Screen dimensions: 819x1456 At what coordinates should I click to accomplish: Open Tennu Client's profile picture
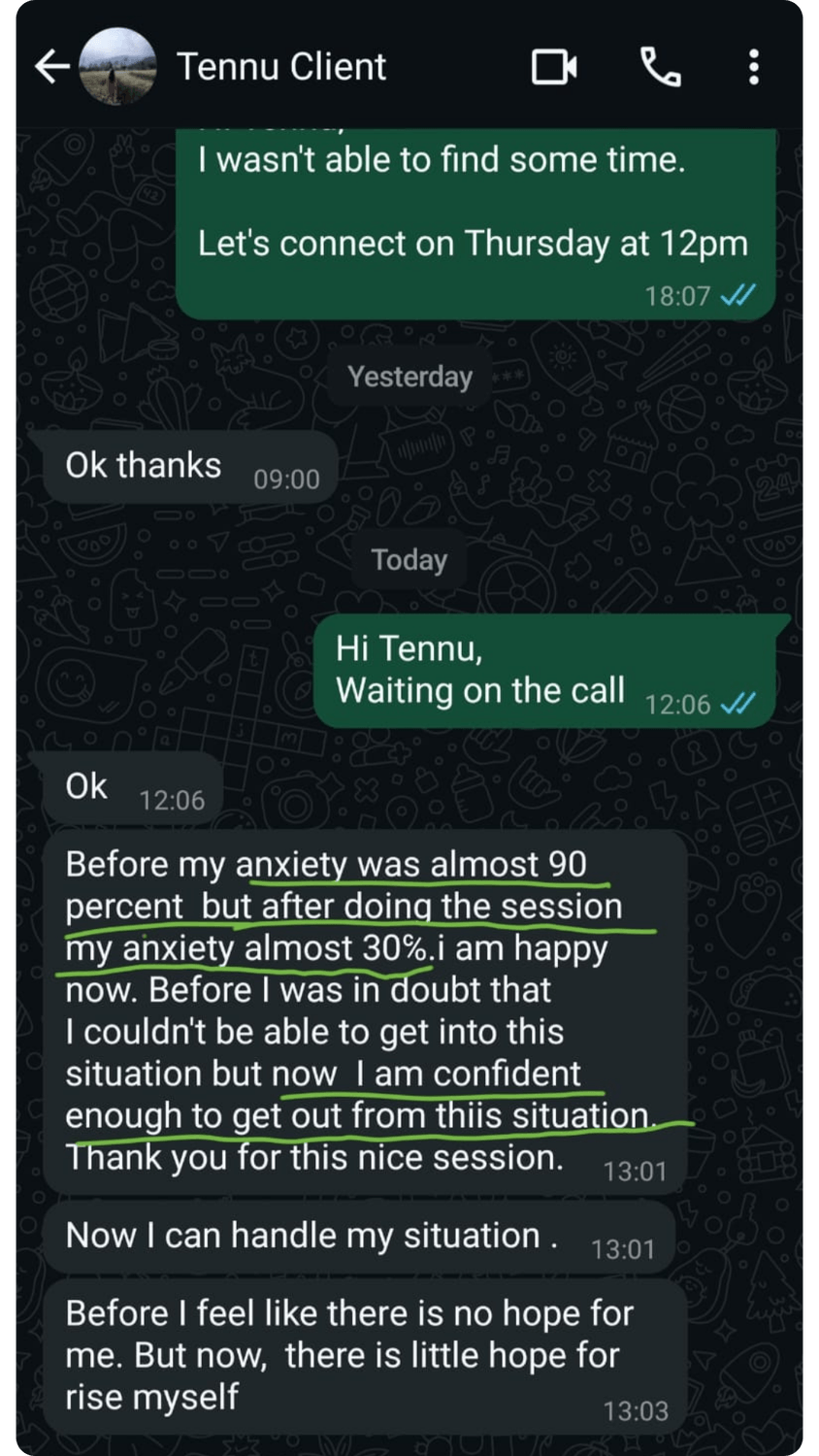coord(116,67)
